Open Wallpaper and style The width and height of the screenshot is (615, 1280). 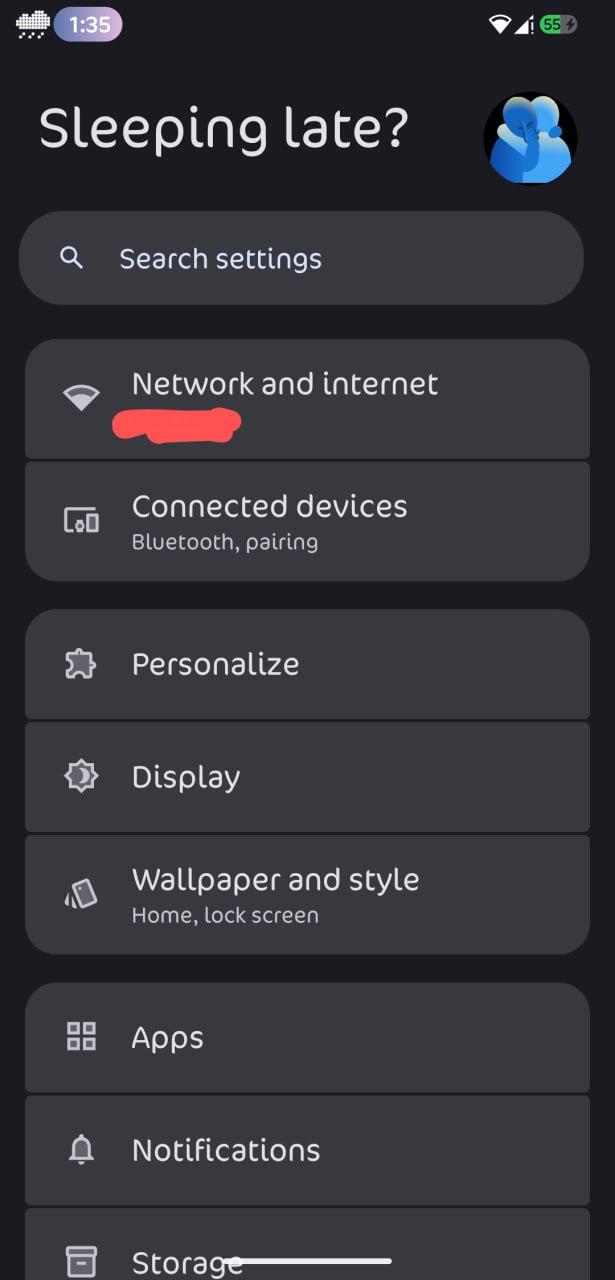pos(307,895)
